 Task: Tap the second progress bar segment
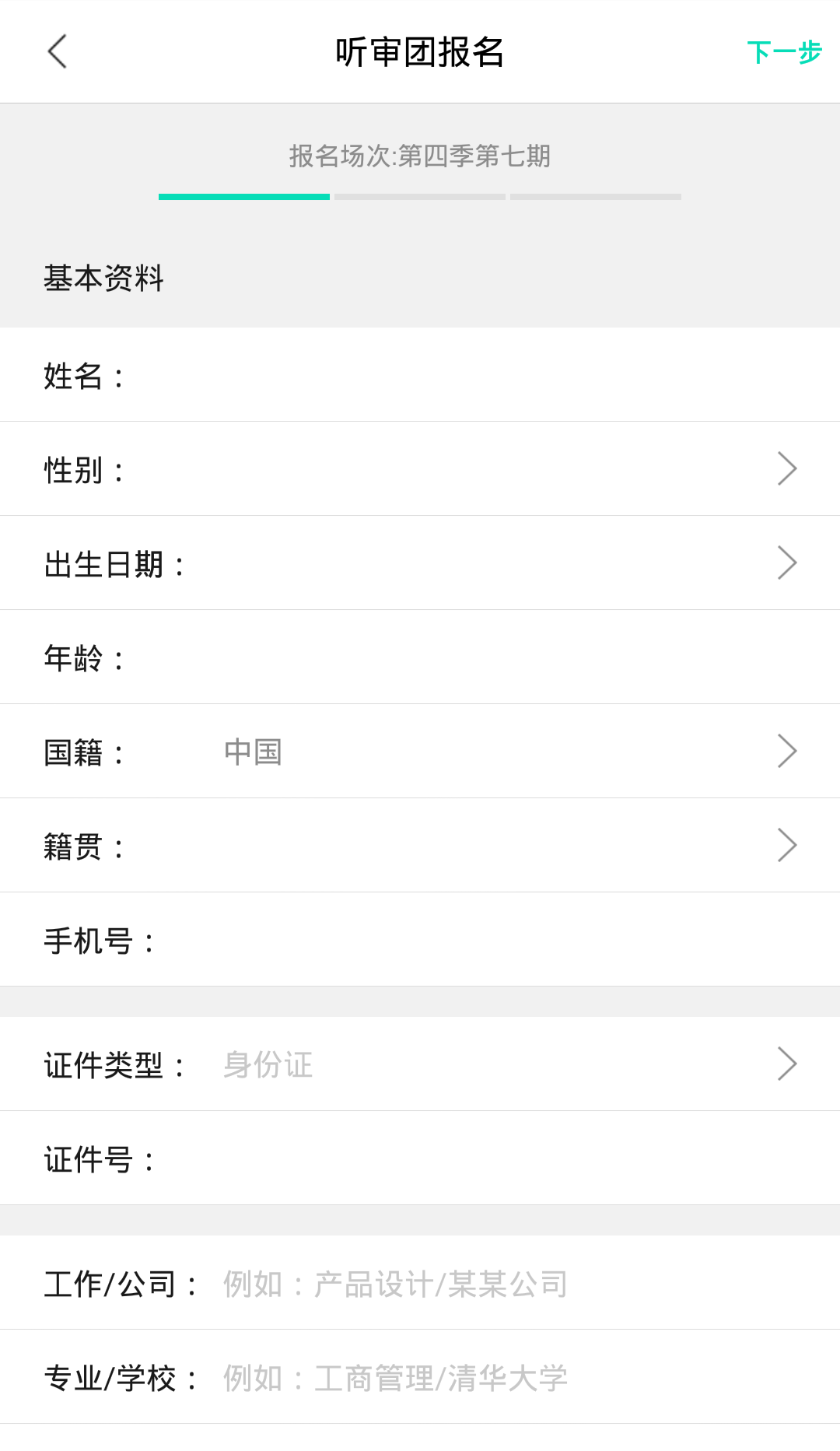point(419,198)
